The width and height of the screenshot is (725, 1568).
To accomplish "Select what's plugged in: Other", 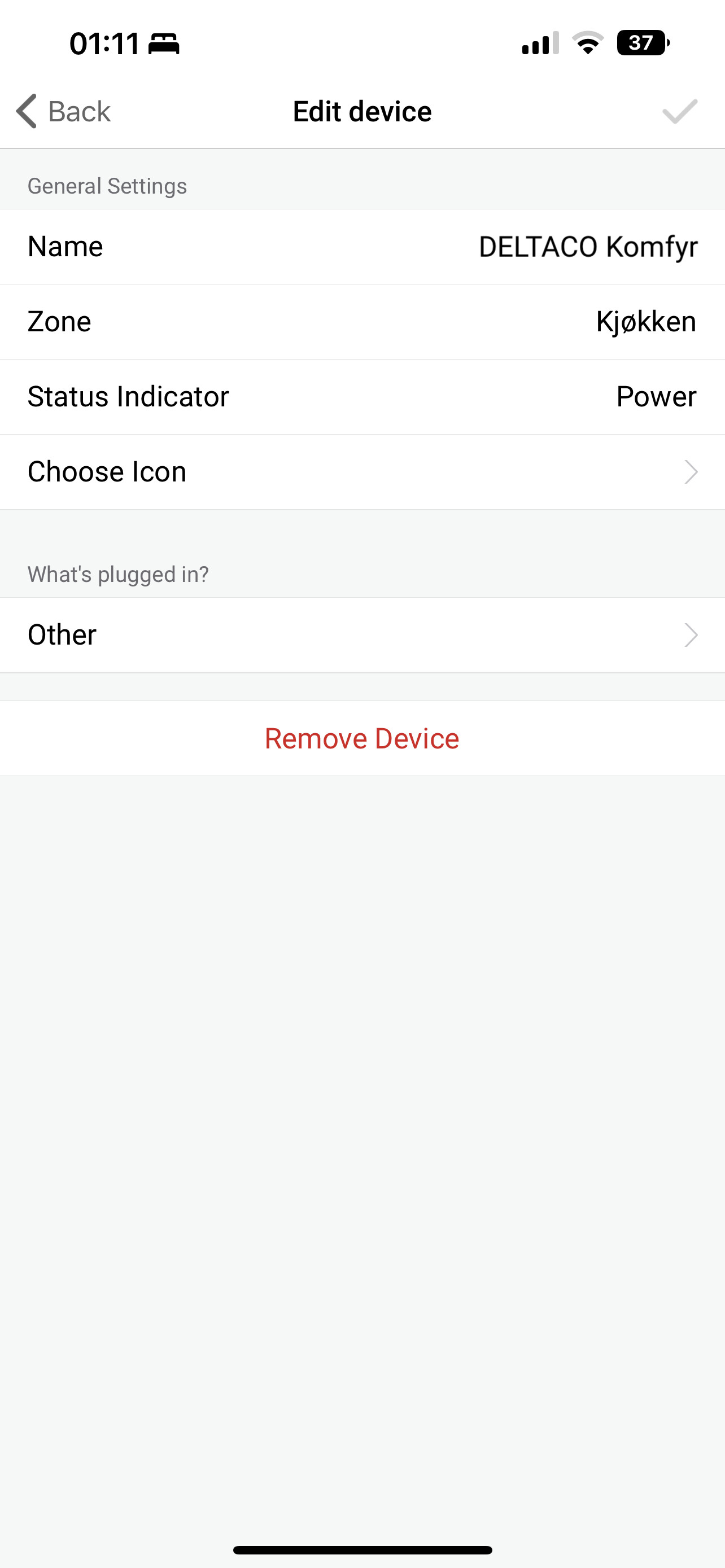I will (x=362, y=635).
